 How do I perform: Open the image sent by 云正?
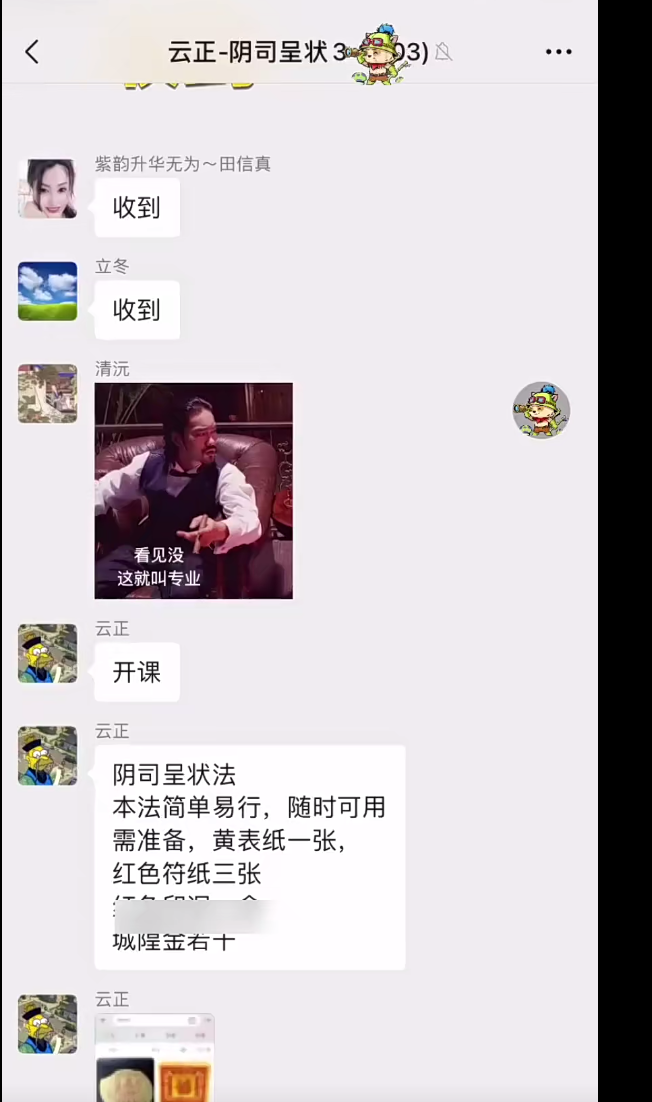[155, 1056]
